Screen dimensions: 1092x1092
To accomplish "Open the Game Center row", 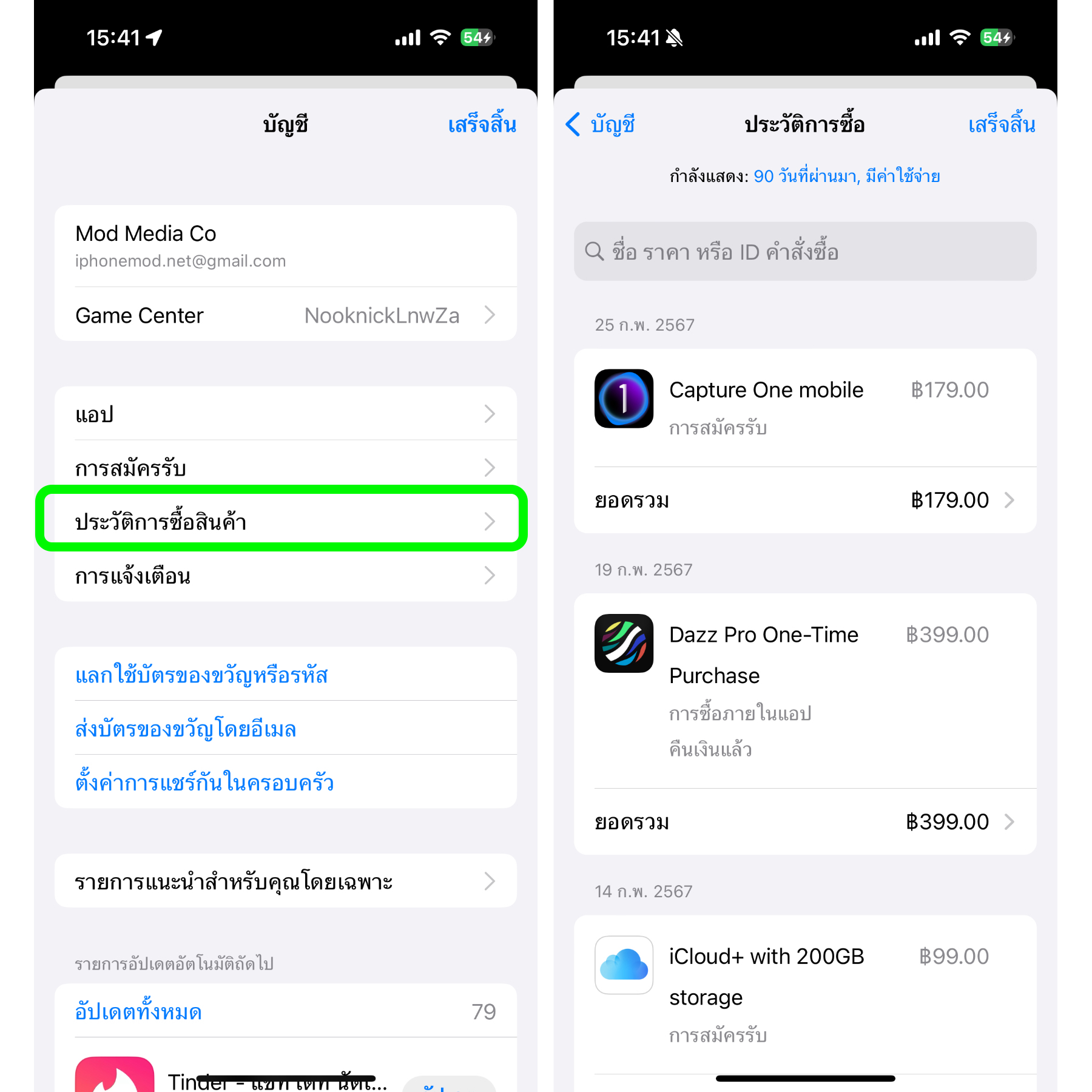I will pyautogui.click(x=285, y=315).
